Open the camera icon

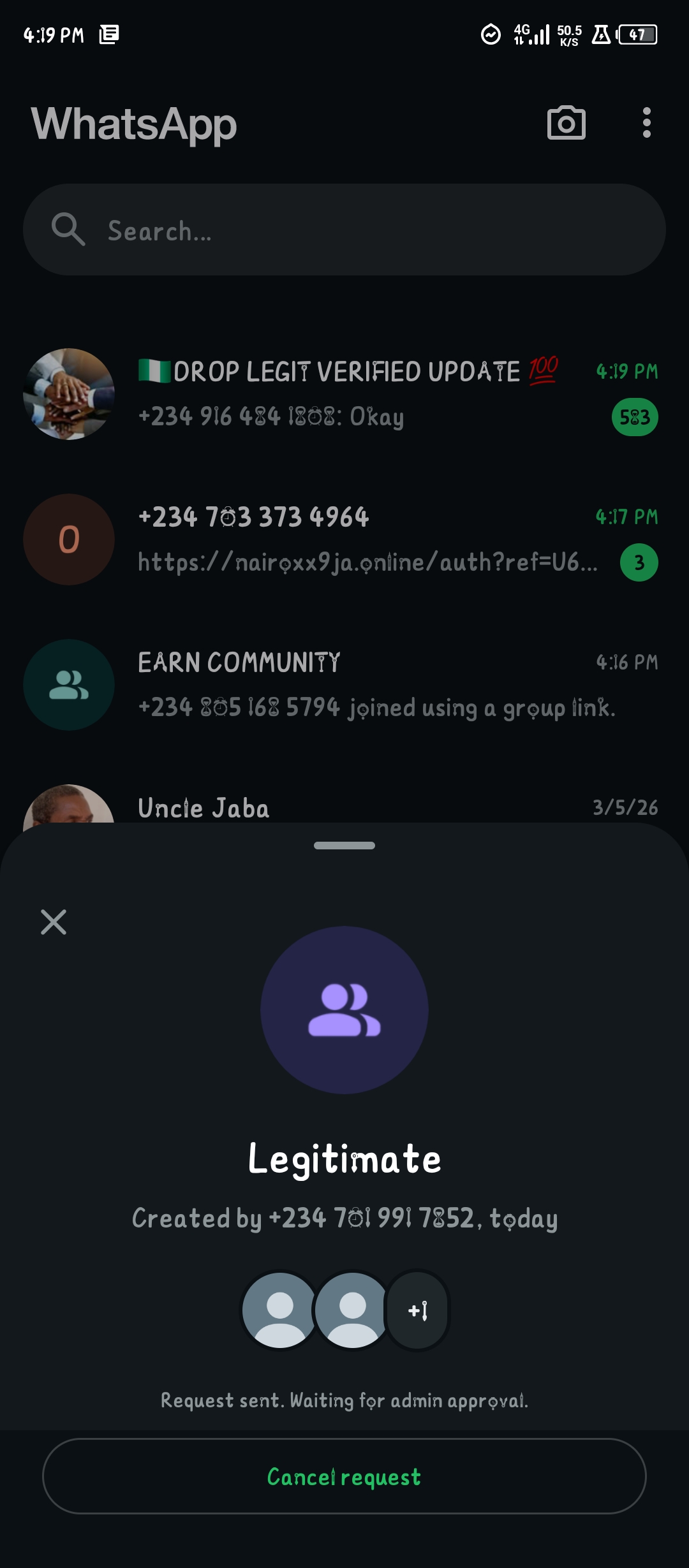click(566, 123)
